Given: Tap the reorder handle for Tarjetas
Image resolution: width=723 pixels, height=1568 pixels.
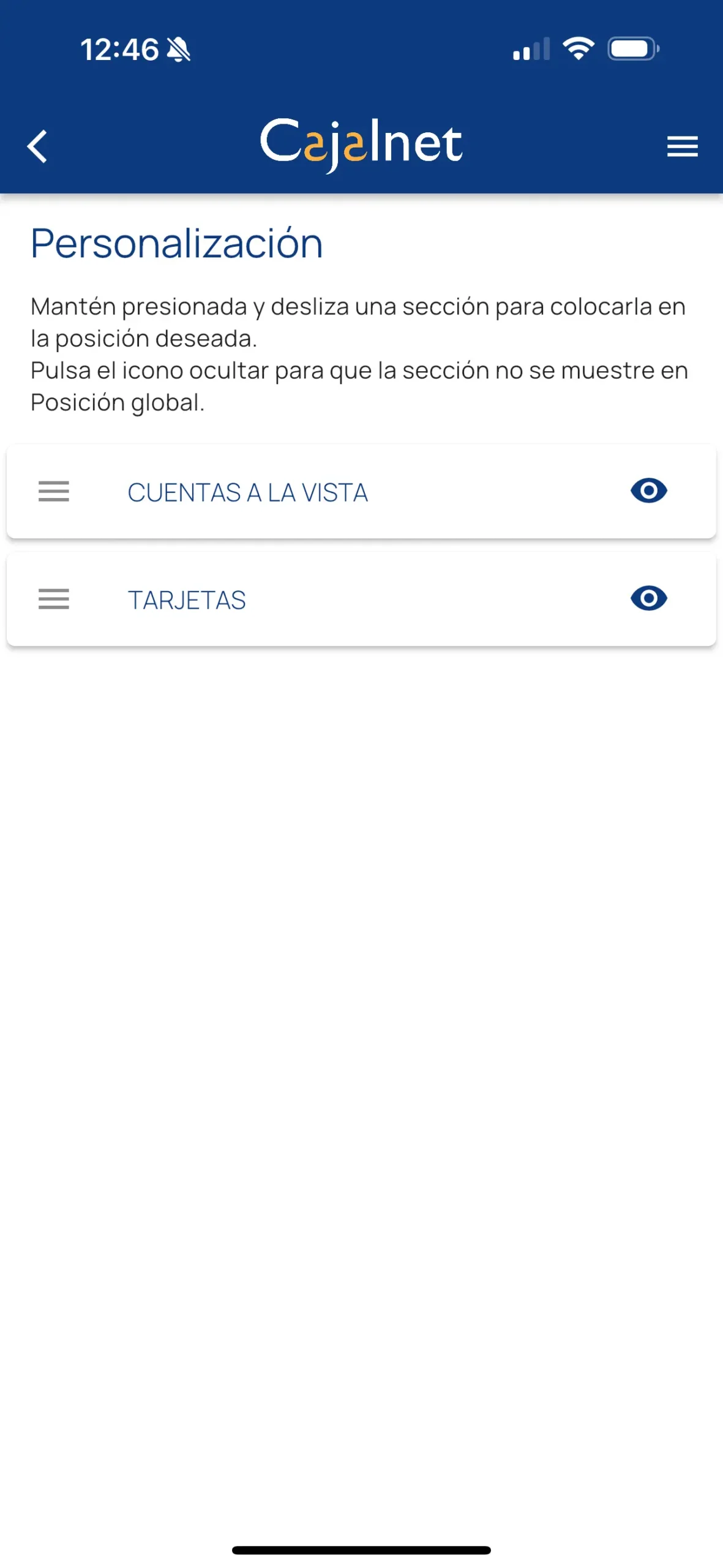Looking at the screenshot, I should pyautogui.click(x=54, y=599).
